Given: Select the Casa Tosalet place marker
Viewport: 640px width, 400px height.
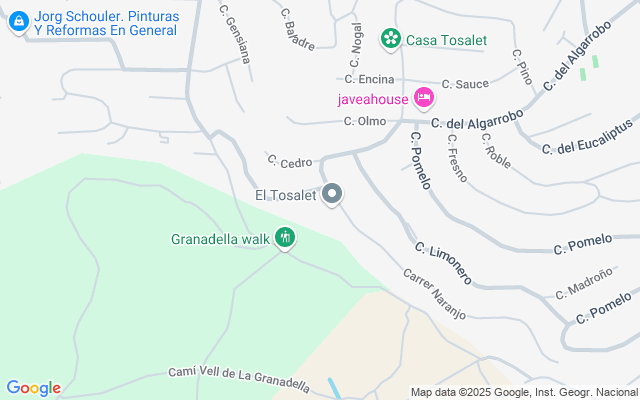Looking at the screenshot, I should pyautogui.click(x=390, y=39).
